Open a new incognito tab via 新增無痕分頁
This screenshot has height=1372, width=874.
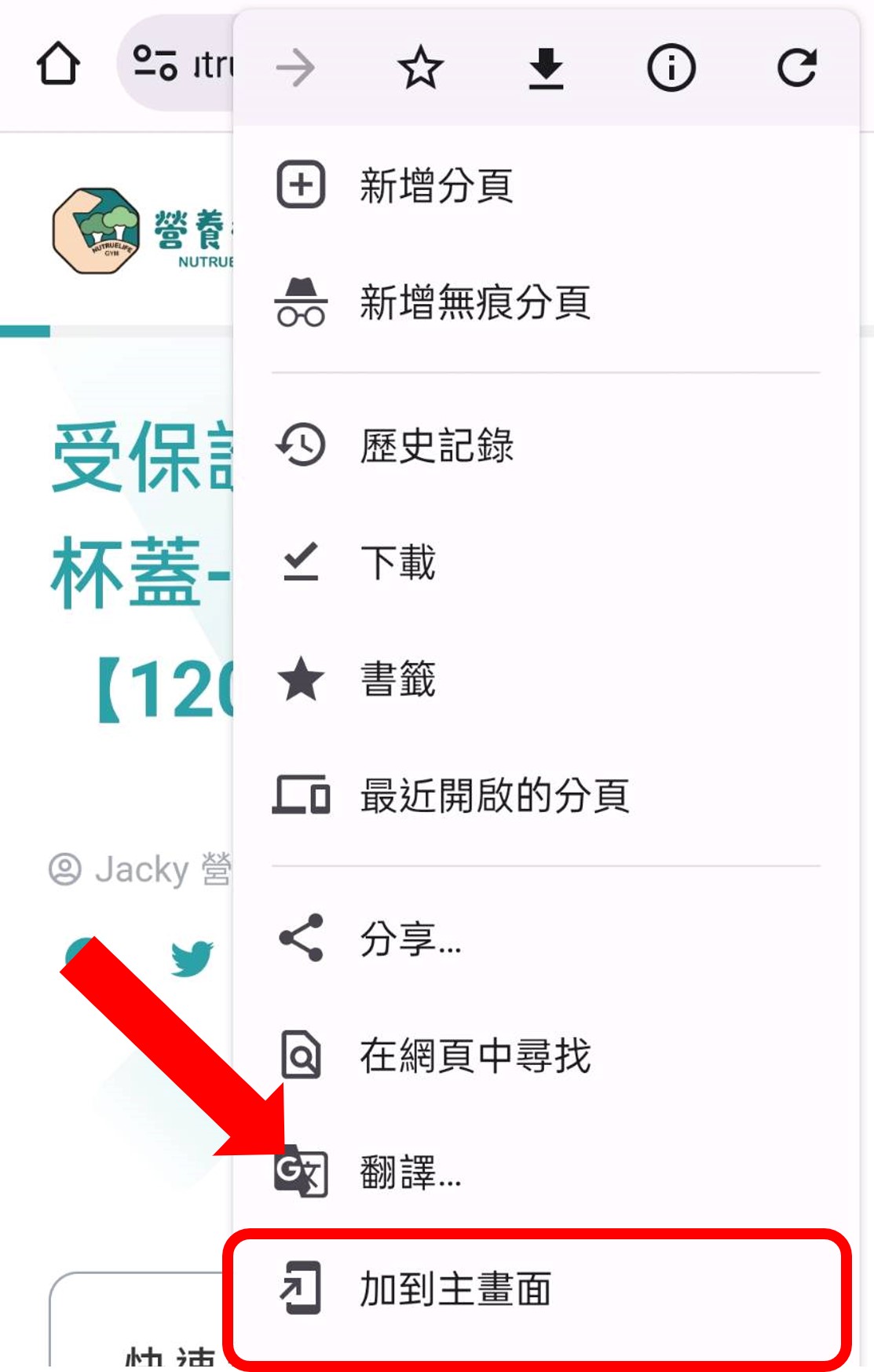click(474, 303)
